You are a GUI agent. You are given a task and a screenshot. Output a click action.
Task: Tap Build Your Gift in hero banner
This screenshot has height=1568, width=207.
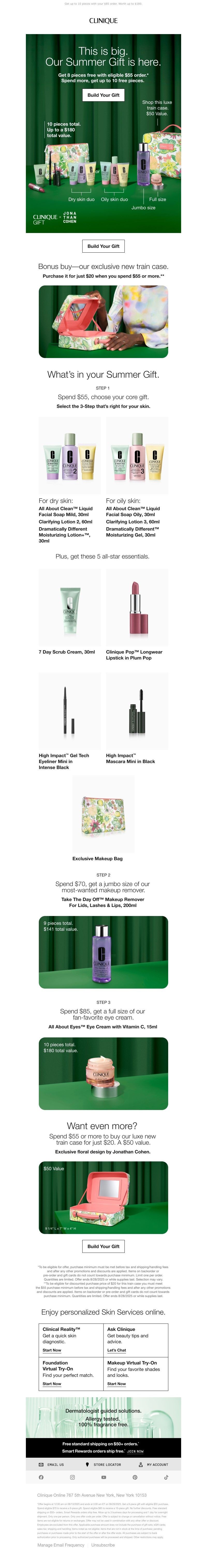tap(103, 95)
